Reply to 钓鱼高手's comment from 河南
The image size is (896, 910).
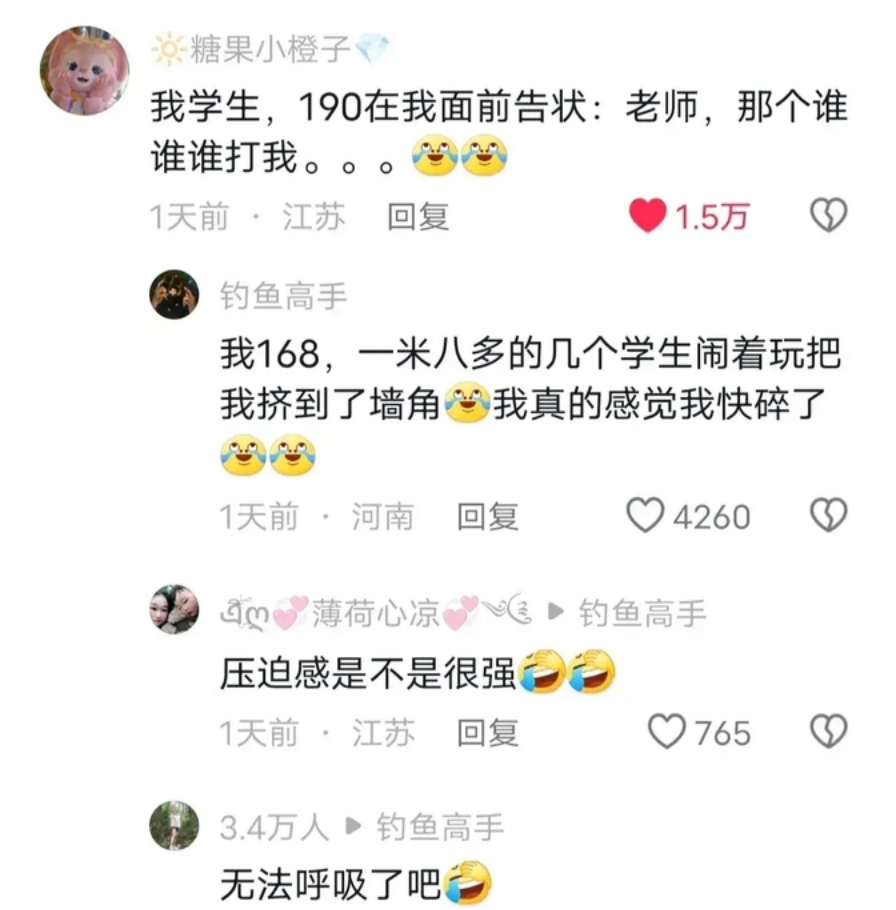click(x=488, y=516)
